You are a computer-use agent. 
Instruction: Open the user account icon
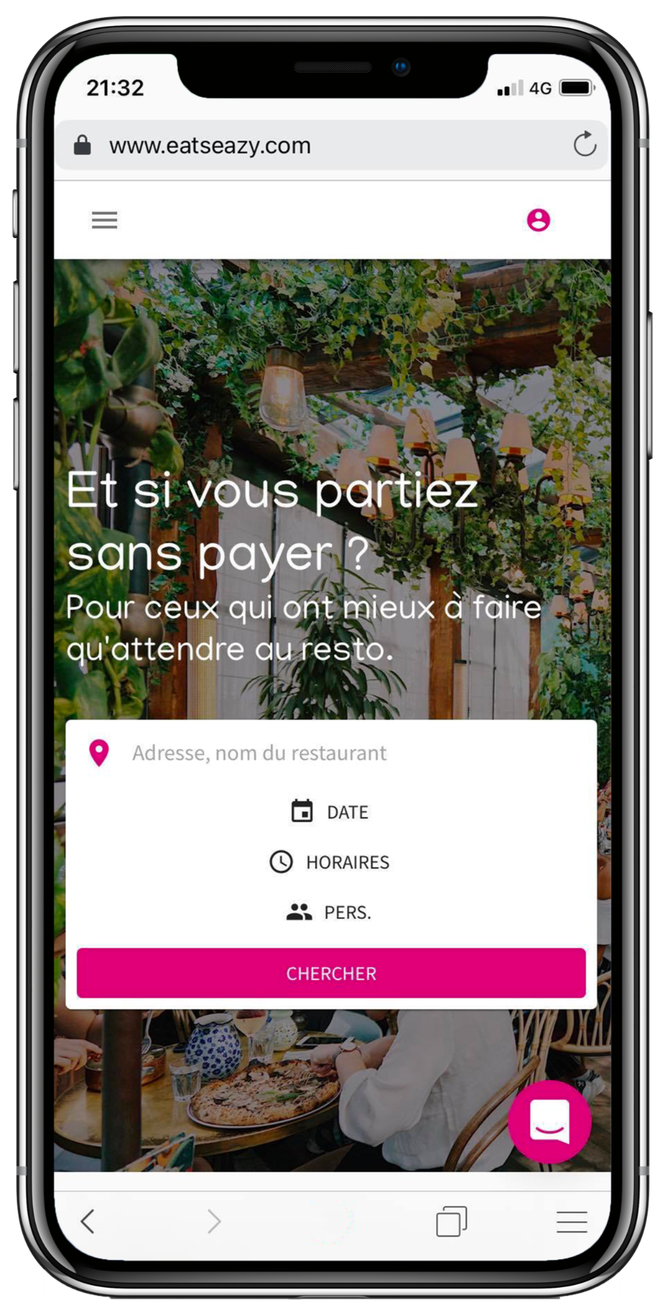pos(538,220)
